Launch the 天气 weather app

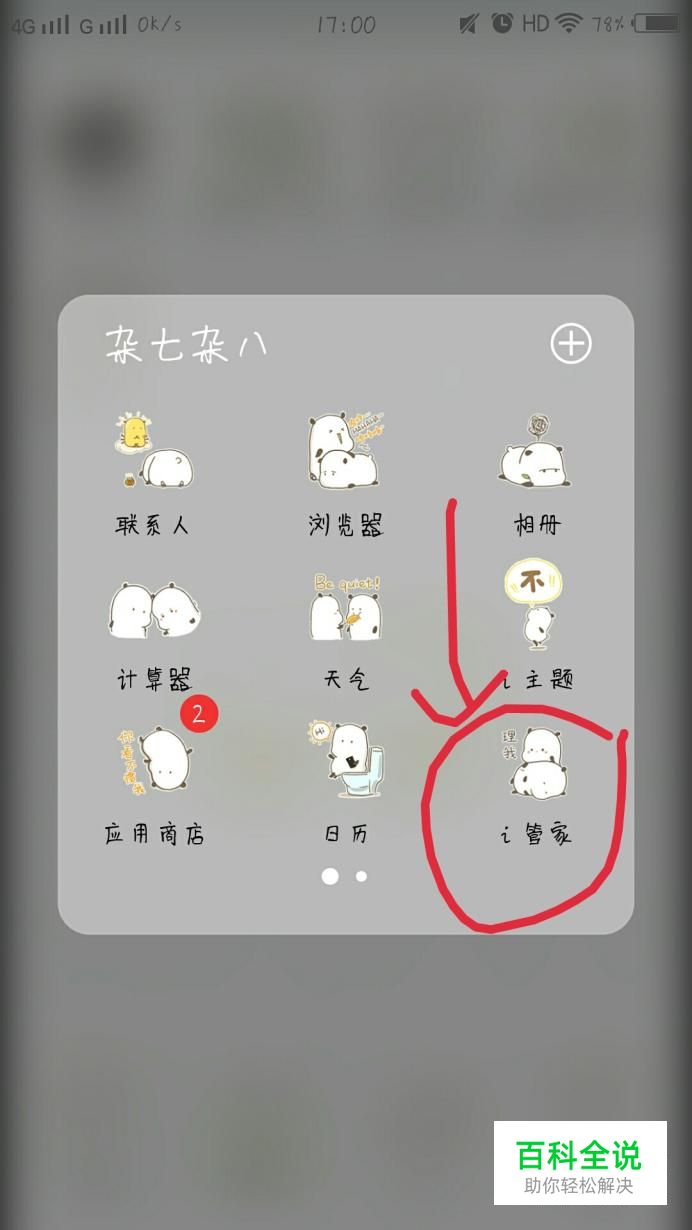345,610
